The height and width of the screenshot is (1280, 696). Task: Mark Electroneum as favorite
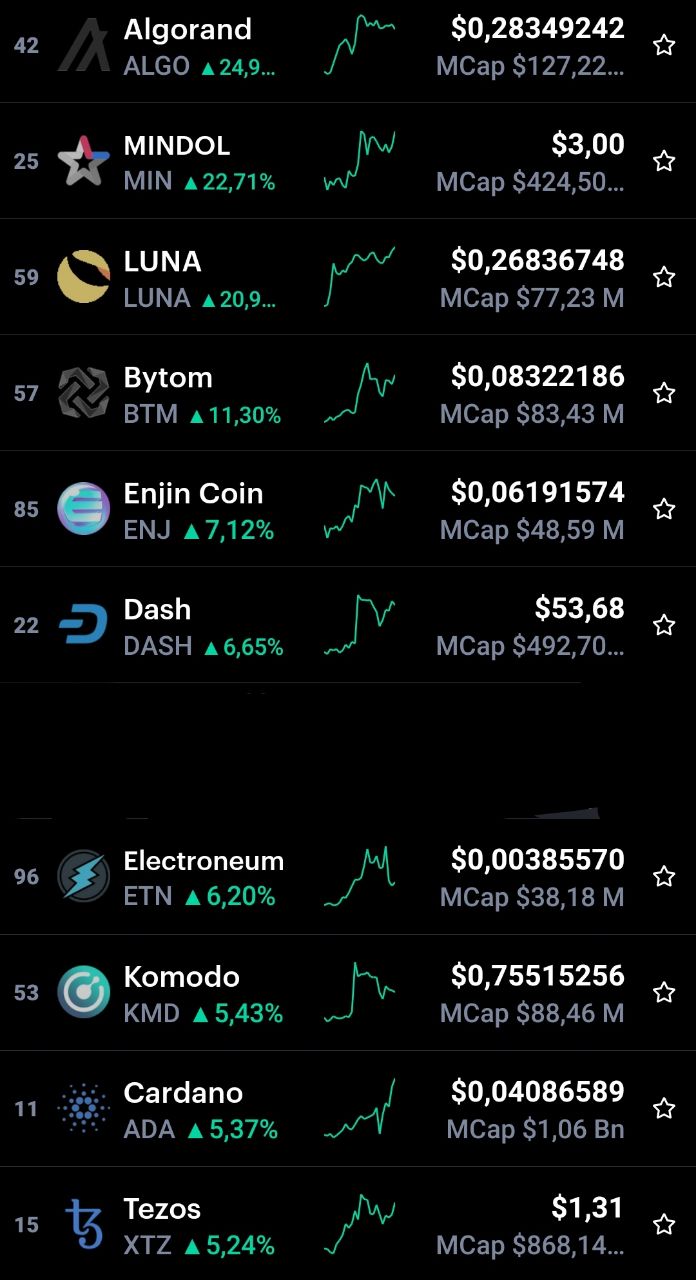664,877
